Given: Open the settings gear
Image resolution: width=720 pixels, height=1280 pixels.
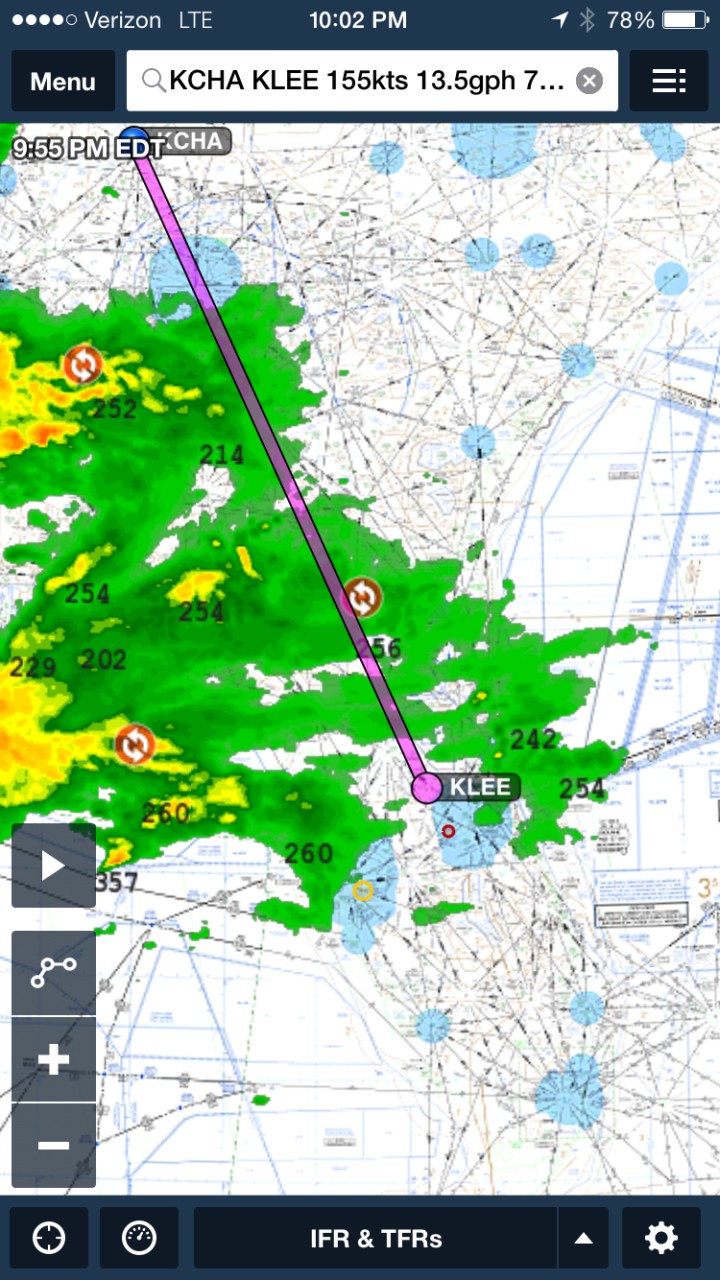Looking at the screenshot, I should (x=661, y=1238).
